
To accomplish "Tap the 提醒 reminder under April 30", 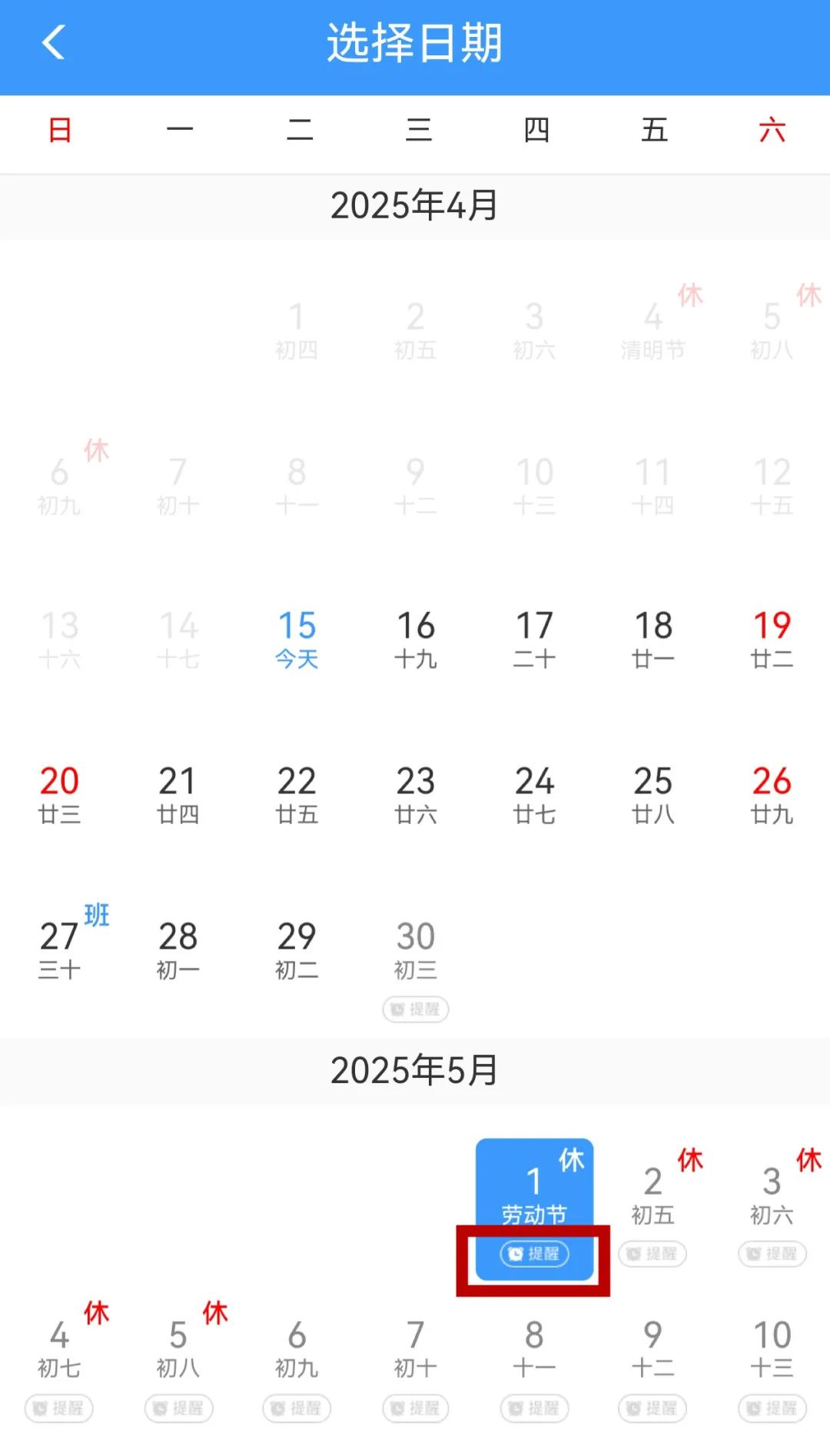I will (x=416, y=1009).
